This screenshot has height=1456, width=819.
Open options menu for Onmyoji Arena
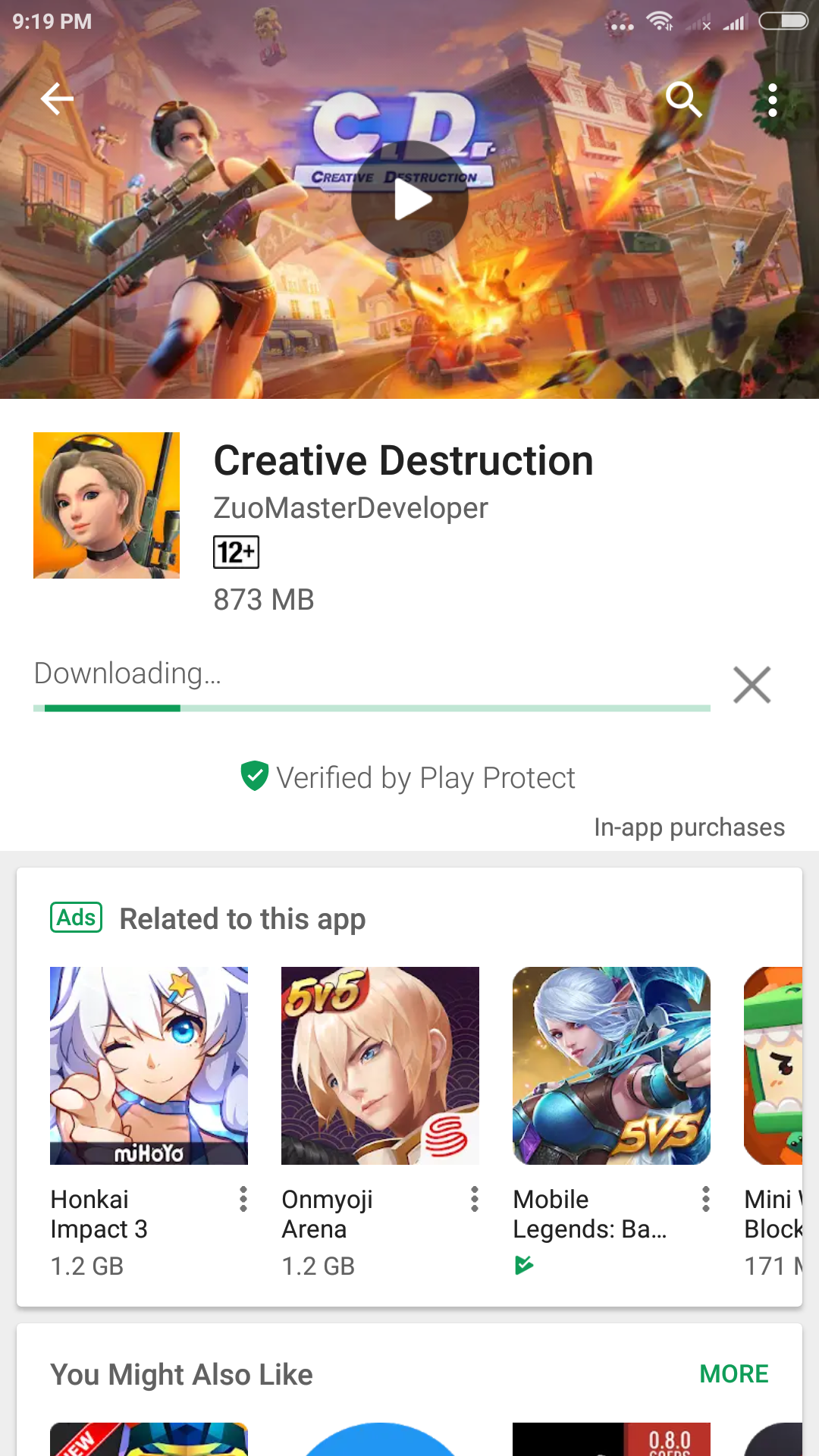[475, 1199]
